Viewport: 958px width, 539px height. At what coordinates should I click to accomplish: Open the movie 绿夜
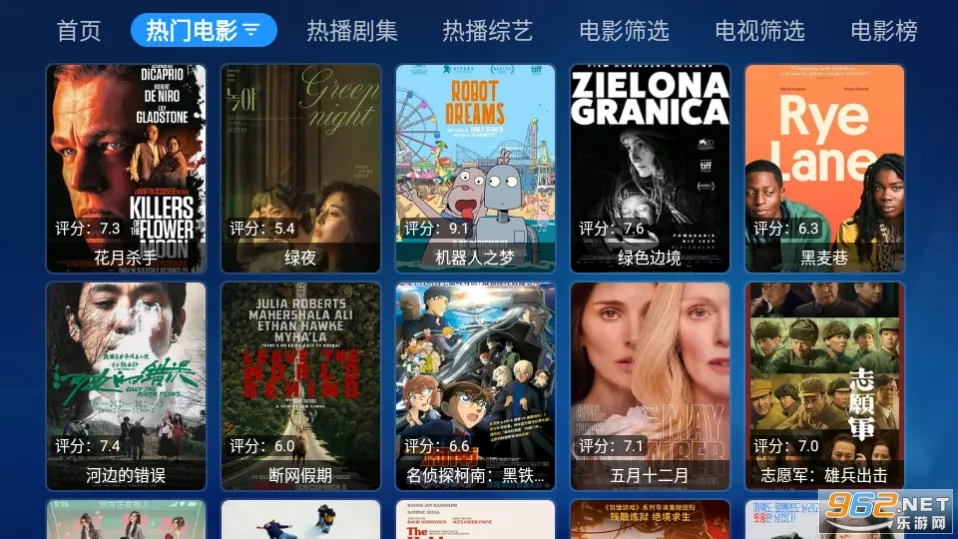(x=300, y=168)
